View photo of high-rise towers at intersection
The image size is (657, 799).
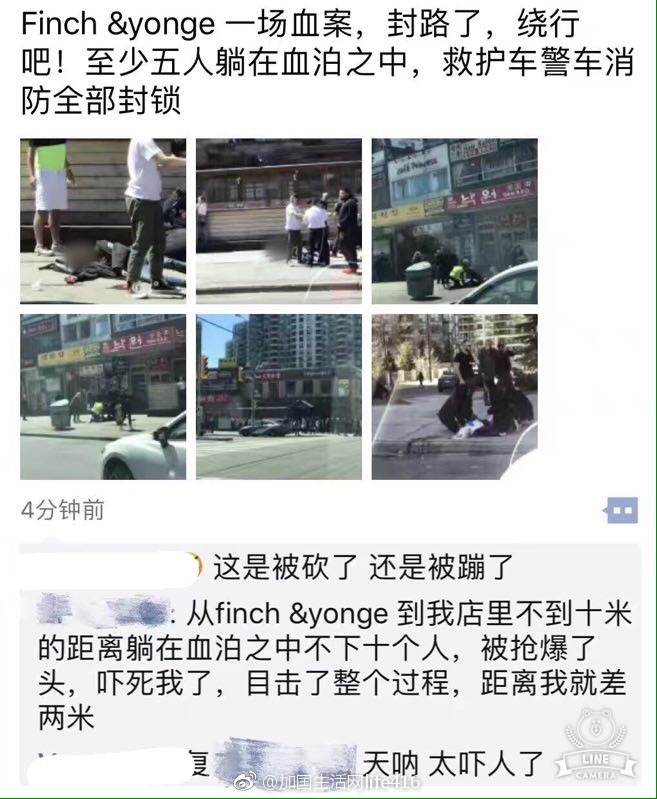tap(278, 396)
